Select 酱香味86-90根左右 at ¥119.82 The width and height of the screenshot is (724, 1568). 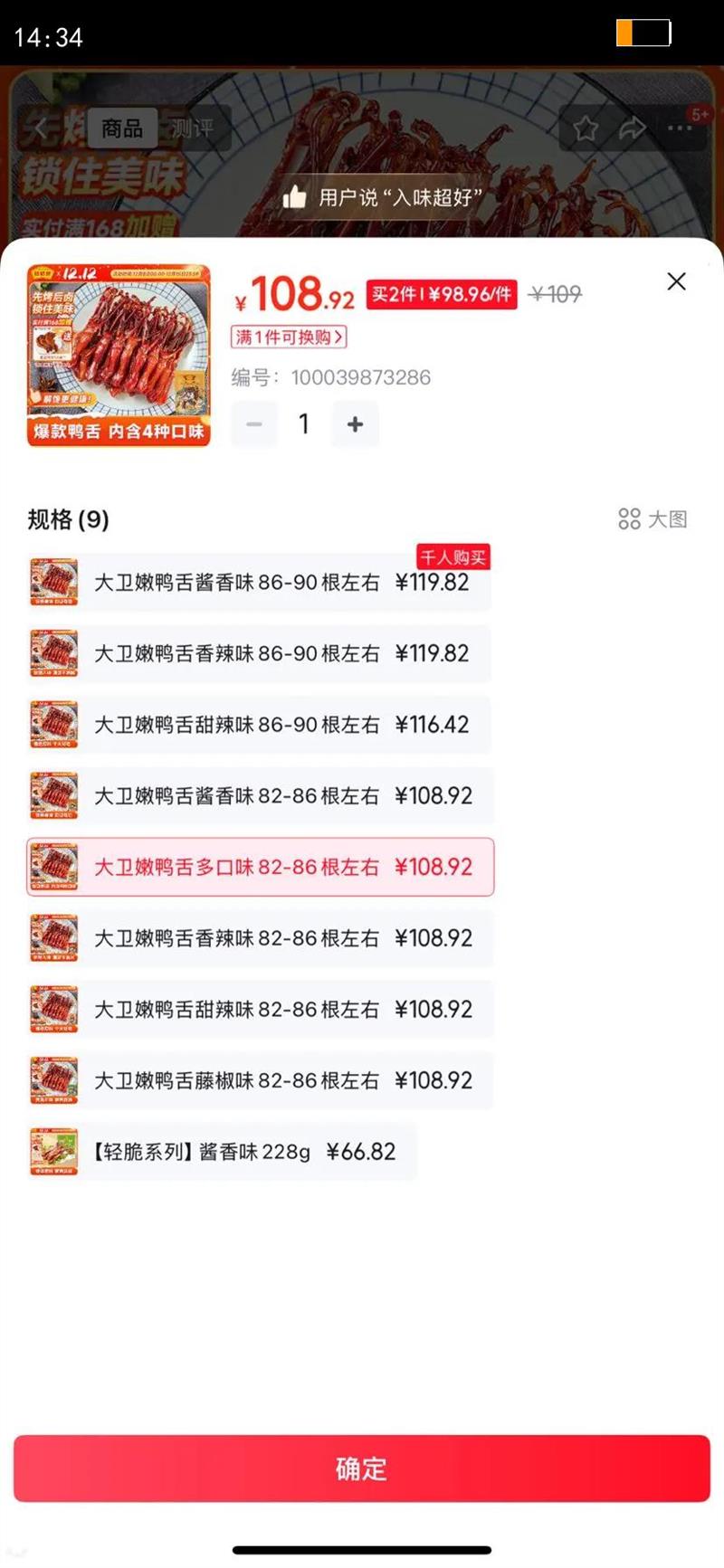pyautogui.click(x=261, y=583)
